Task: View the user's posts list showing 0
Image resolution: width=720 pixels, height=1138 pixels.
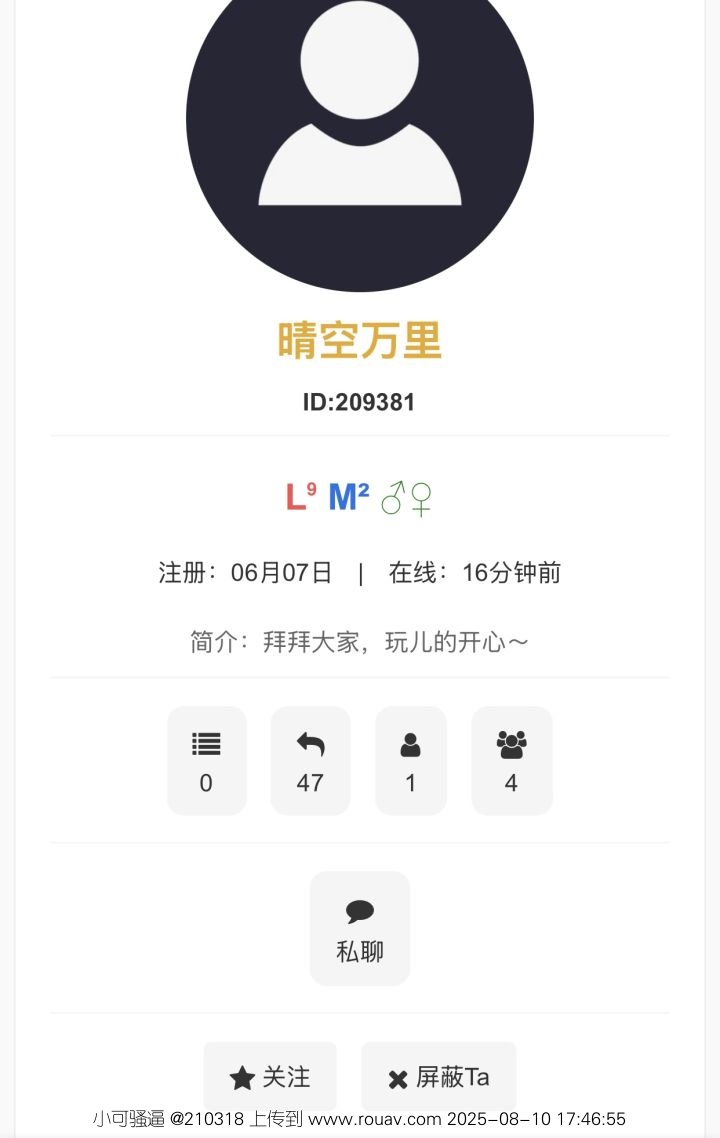Action: point(206,761)
